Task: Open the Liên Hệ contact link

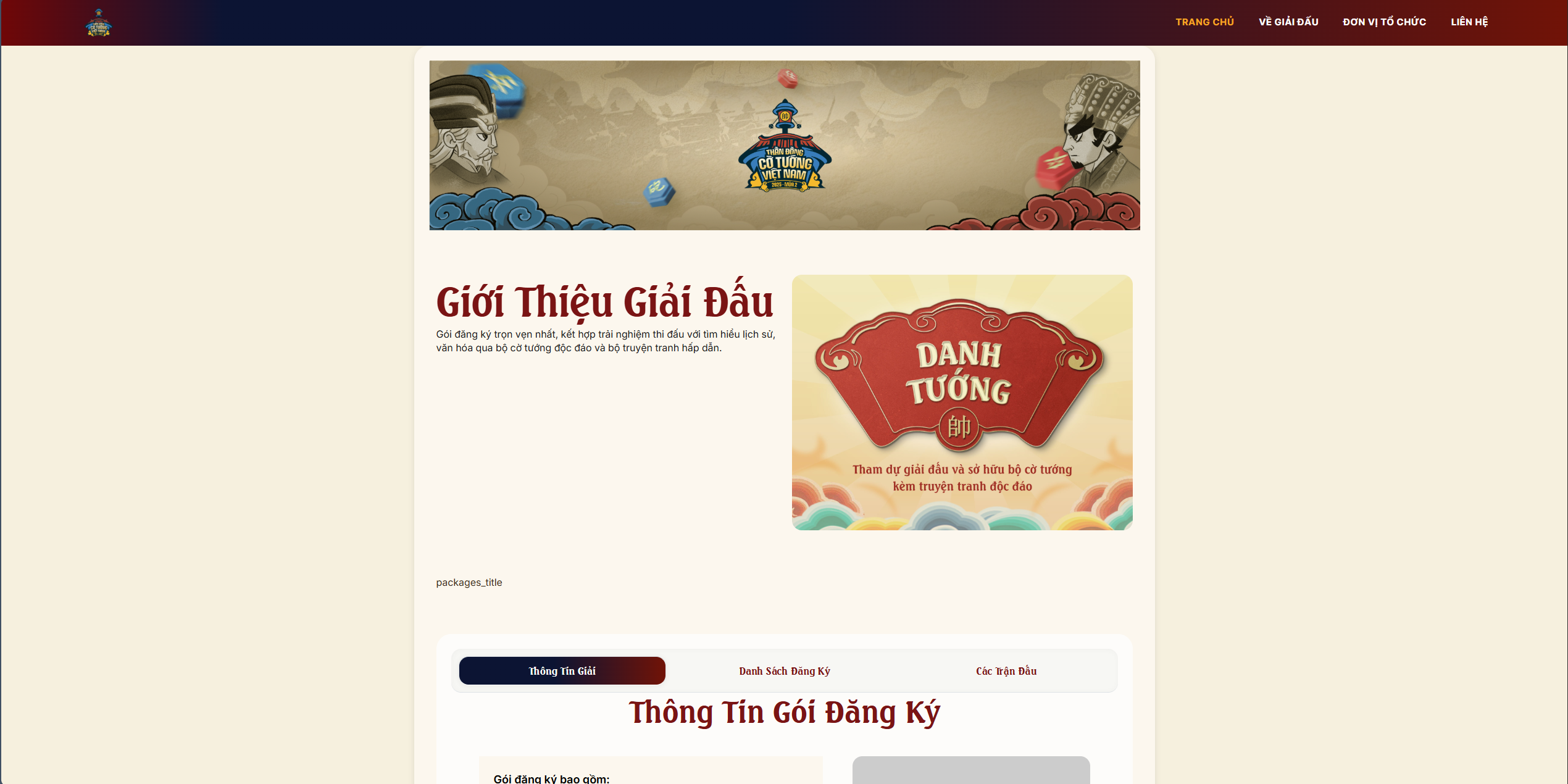Action: coord(1469,22)
